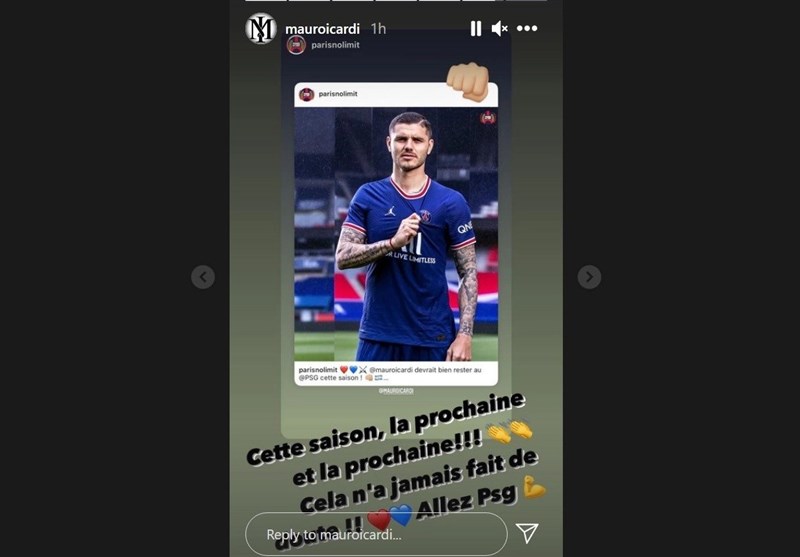Tap the Reply to mauroicardi field
Image resolution: width=800 pixels, height=557 pixels.
[375, 534]
